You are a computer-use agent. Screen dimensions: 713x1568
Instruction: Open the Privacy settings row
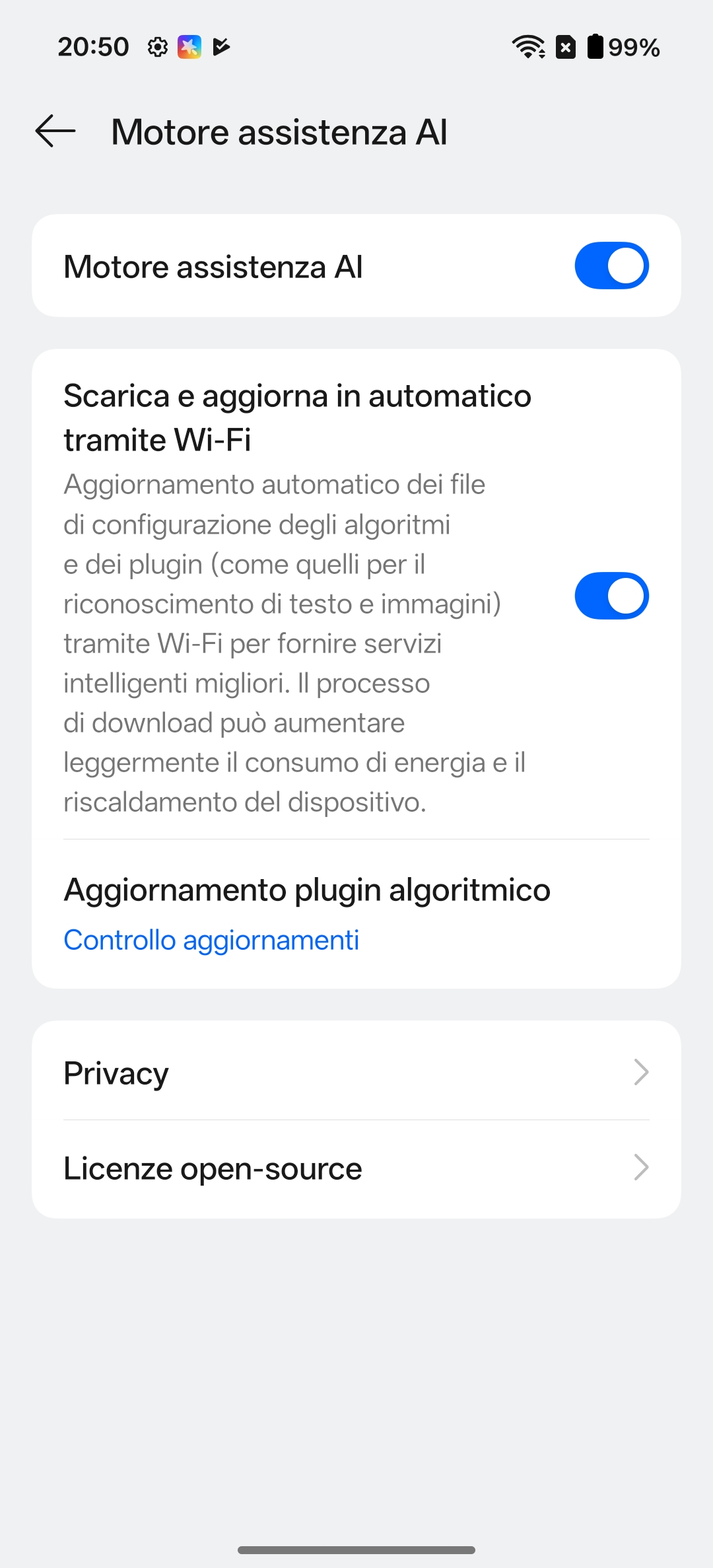click(356, 1073)
